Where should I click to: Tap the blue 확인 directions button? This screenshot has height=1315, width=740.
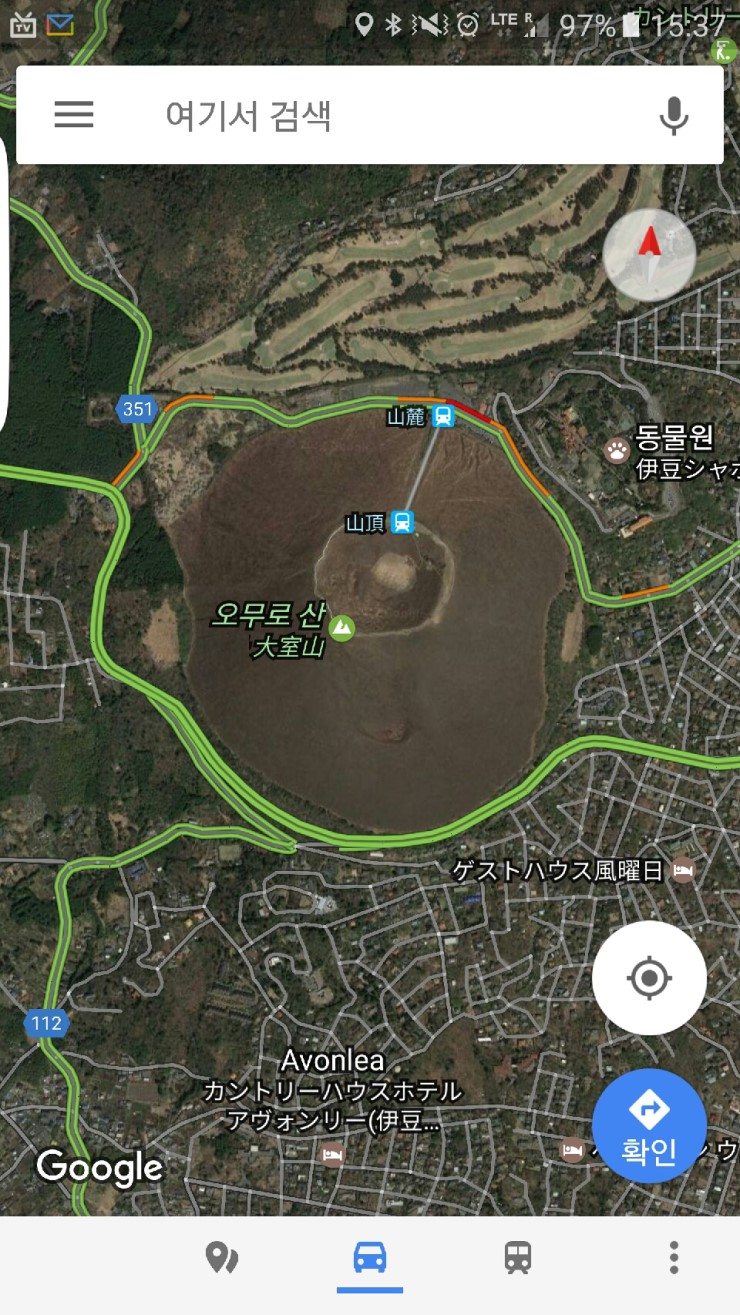tap(649, 1125)
